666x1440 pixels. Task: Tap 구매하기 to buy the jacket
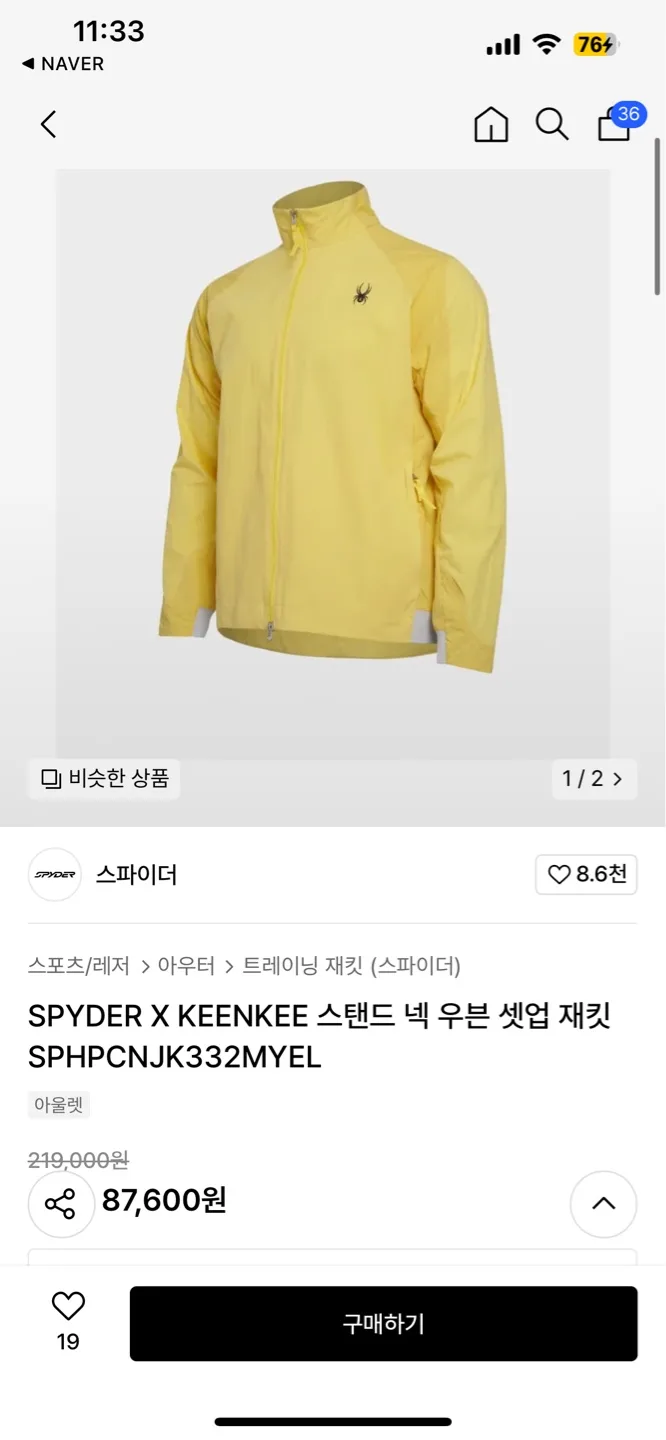(x=383, y=1323)
